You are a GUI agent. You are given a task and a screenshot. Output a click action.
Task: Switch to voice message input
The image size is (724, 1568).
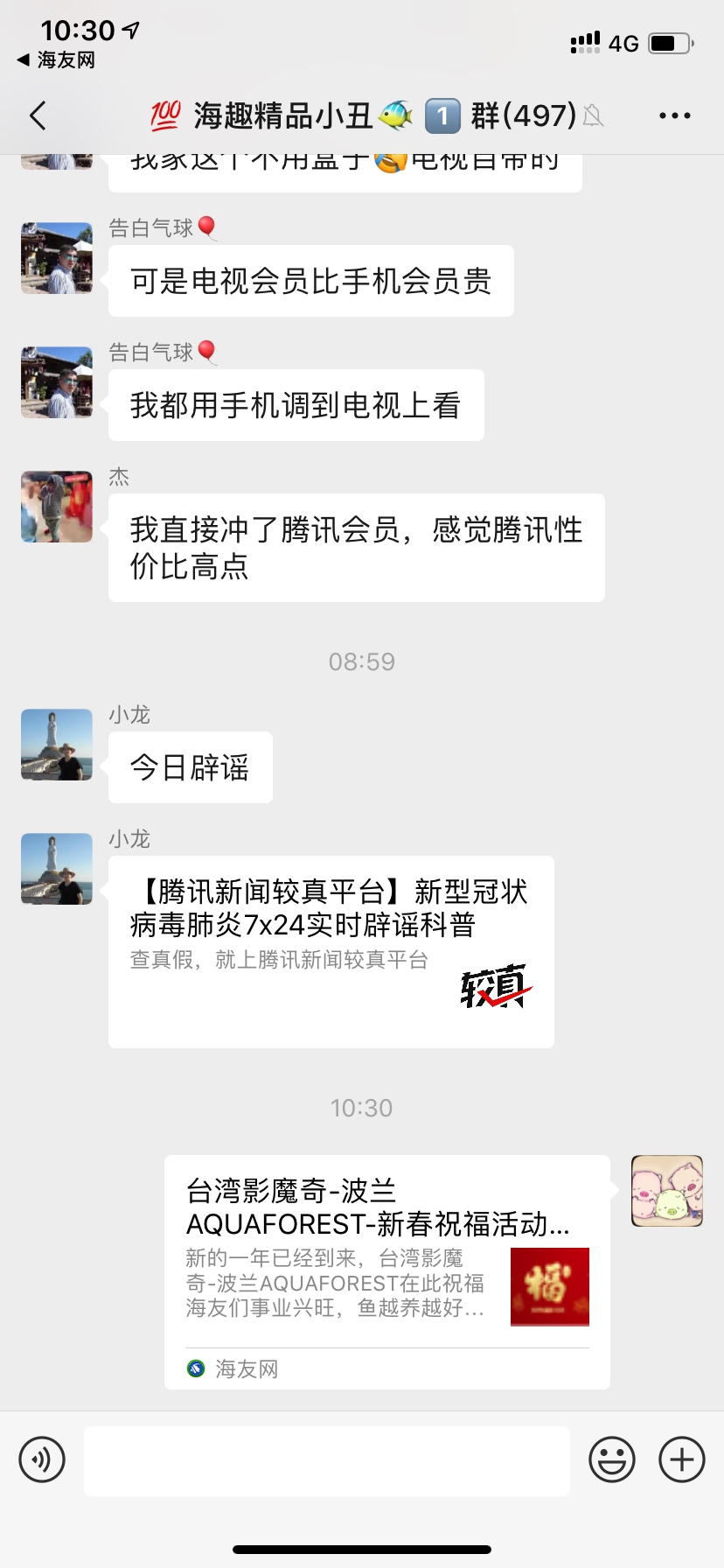(x=42, y=1459)
